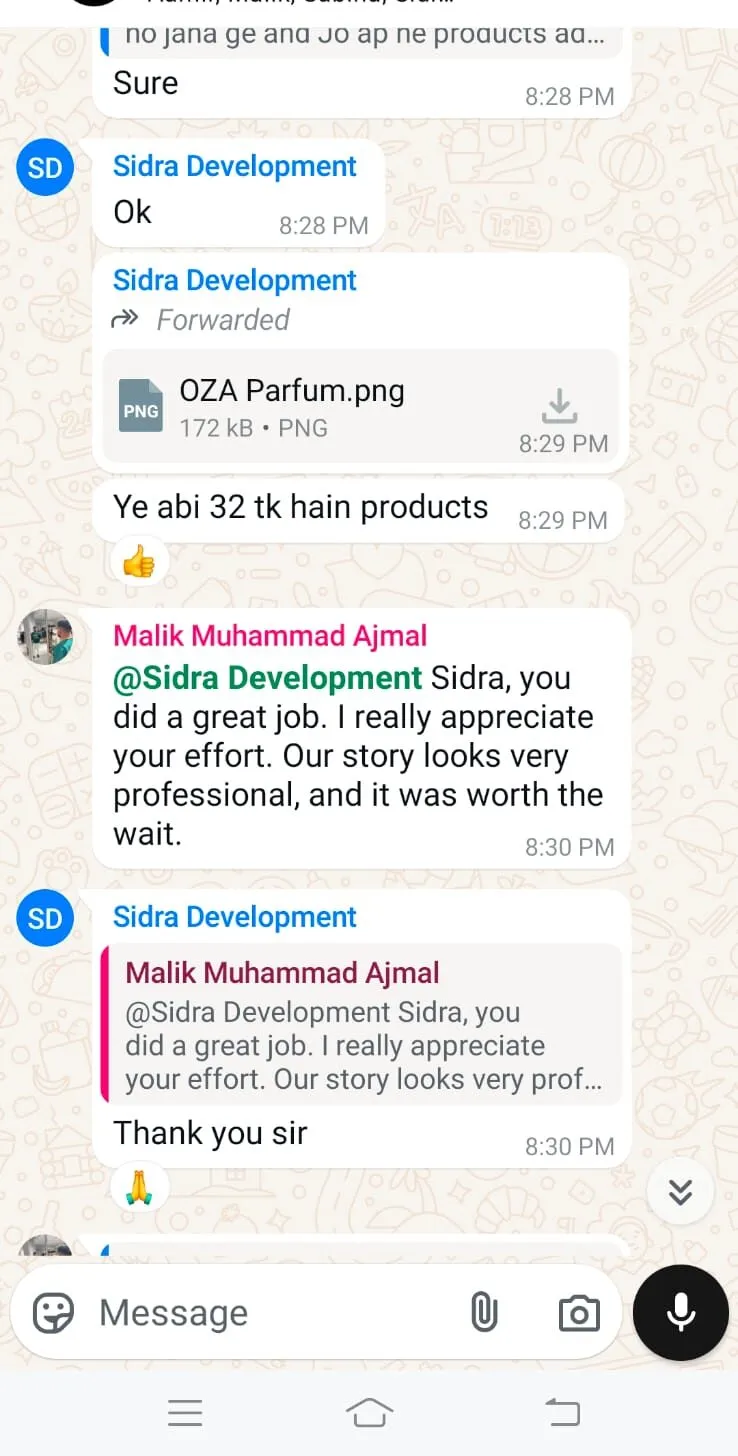
Task: Open Sidra Development's SD avatar beside Ok
Action: point(45,168)
